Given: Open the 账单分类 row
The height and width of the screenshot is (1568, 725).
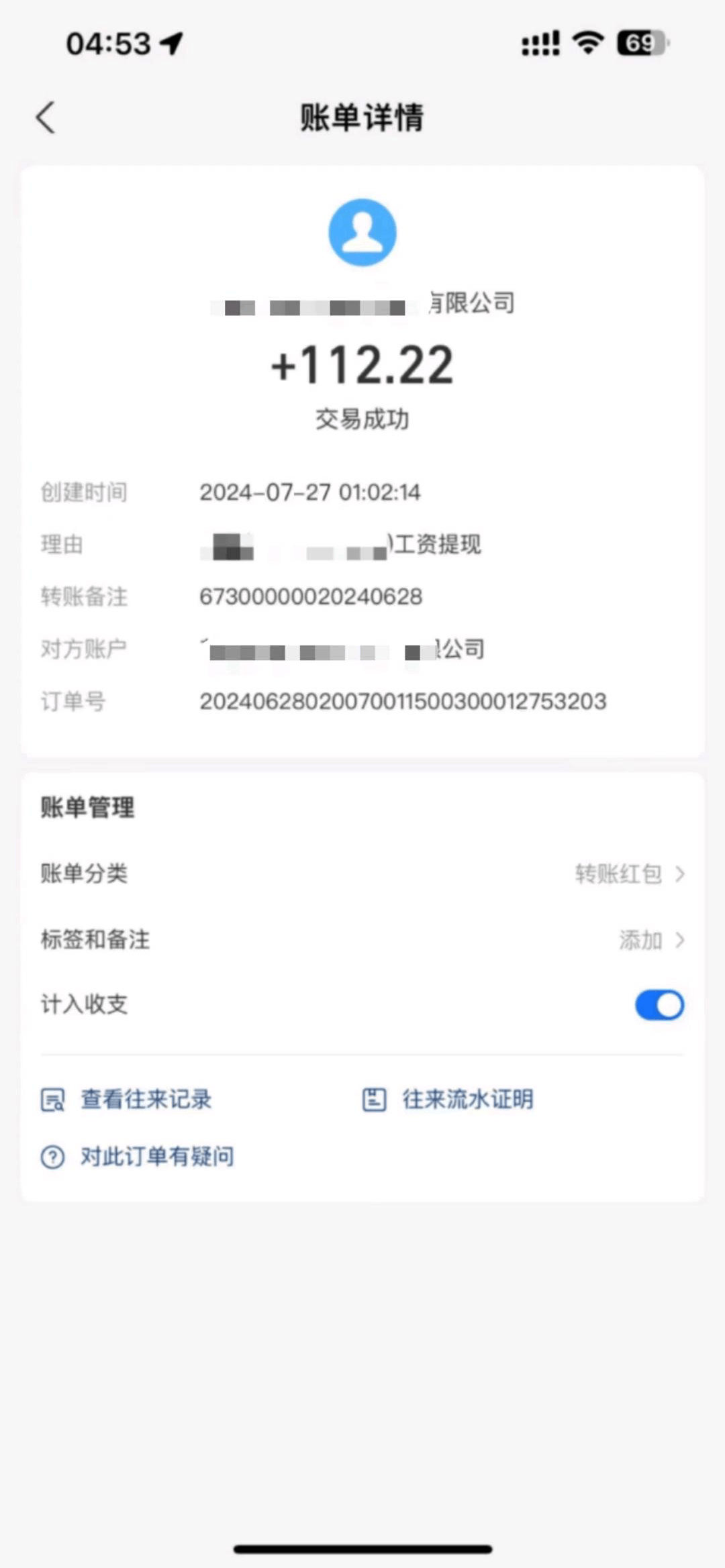Looking at the screenshot, I should click(362, 874).
